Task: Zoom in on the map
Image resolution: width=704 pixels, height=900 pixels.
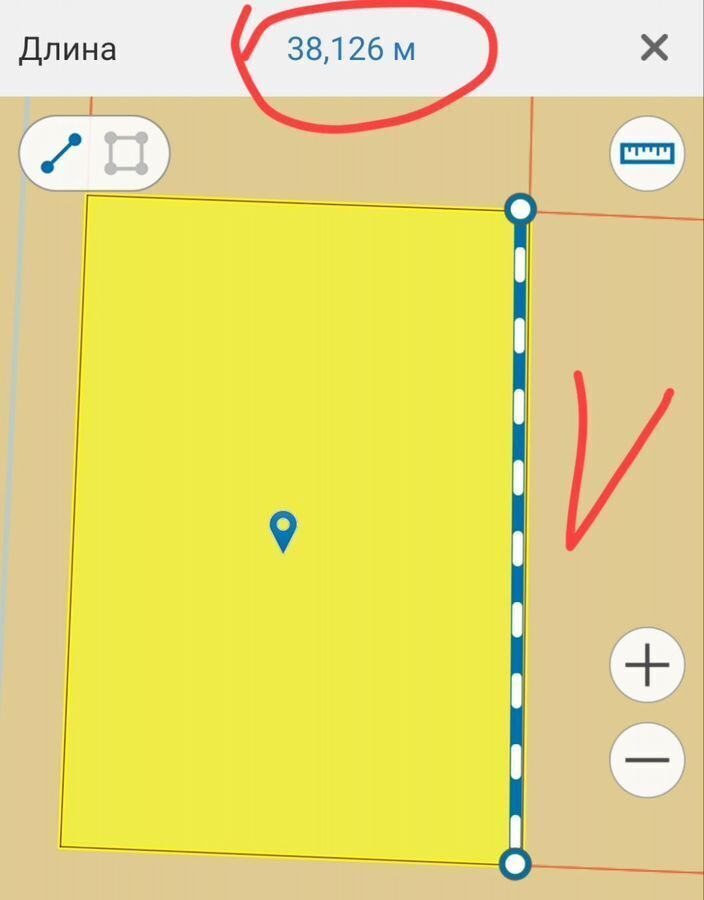Action: point(647,665)
